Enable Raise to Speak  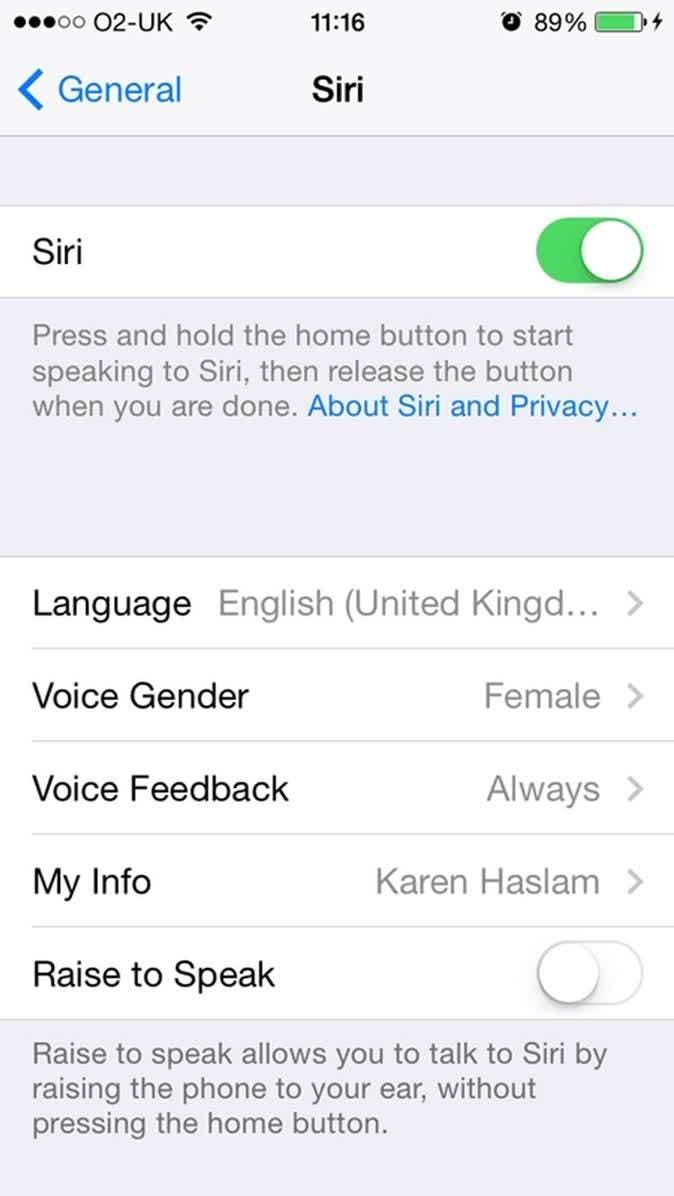tap(590, 974)
